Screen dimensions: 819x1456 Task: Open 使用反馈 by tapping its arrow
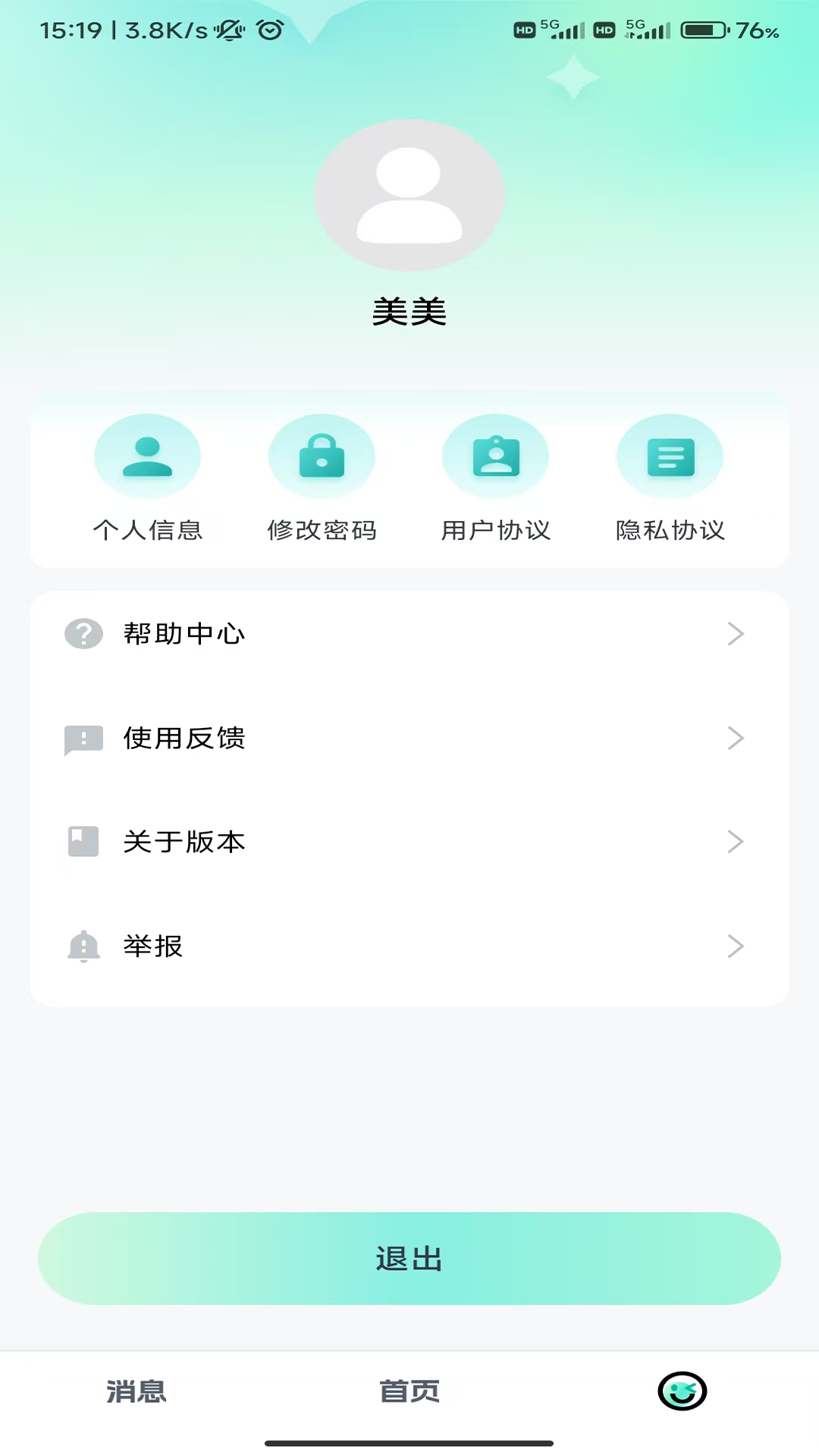735,739
